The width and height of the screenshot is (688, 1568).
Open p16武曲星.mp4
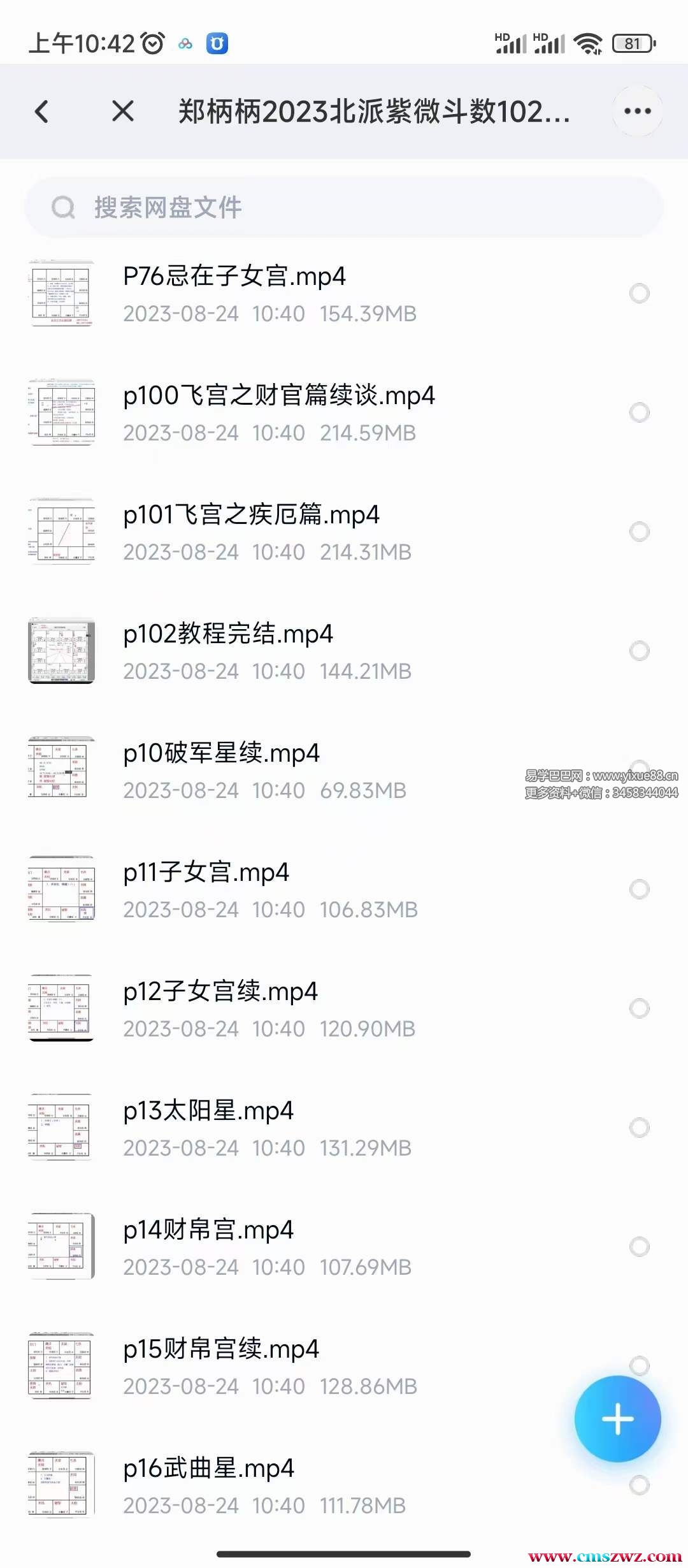pos(208,1469)
